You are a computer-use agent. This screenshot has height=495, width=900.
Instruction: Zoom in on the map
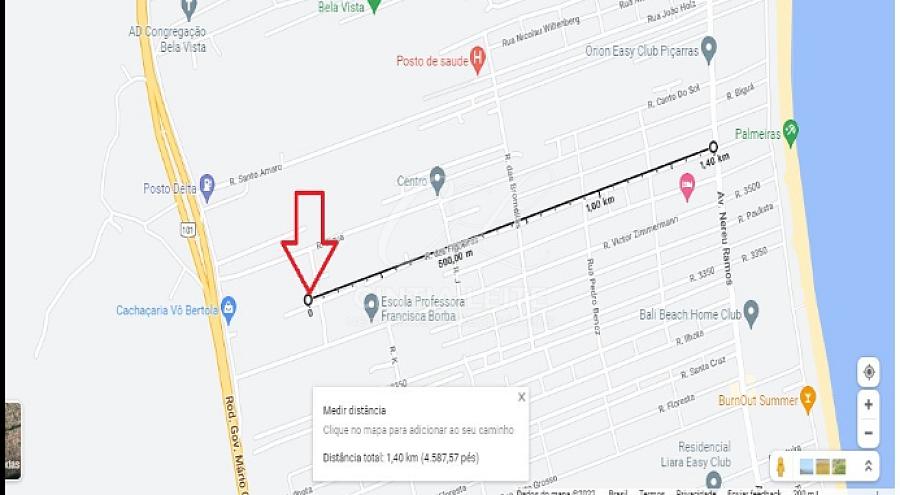pyautogui.click(x=868, y=405)
